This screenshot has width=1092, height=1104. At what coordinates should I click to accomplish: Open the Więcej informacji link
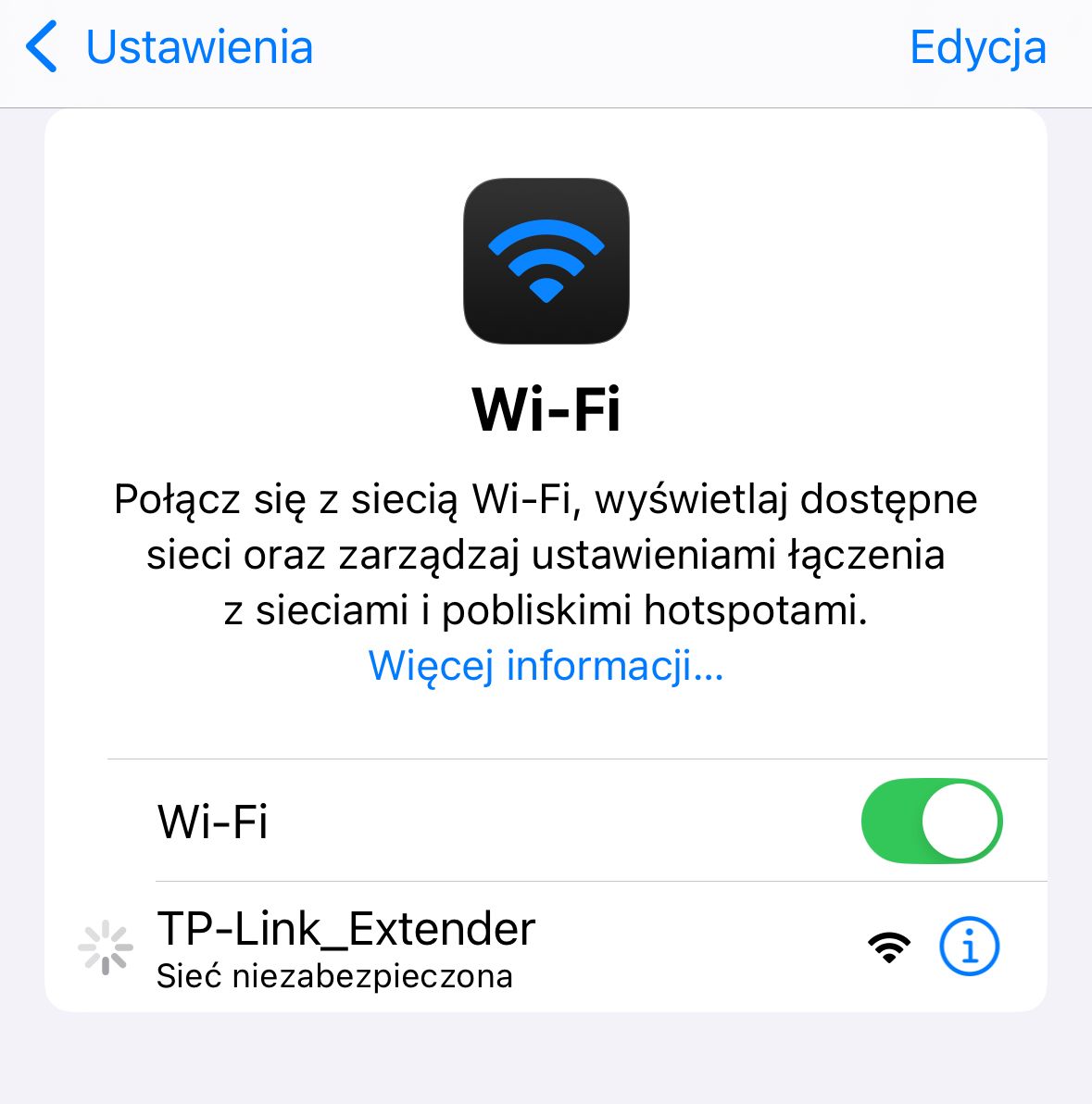tap(546, 665)
